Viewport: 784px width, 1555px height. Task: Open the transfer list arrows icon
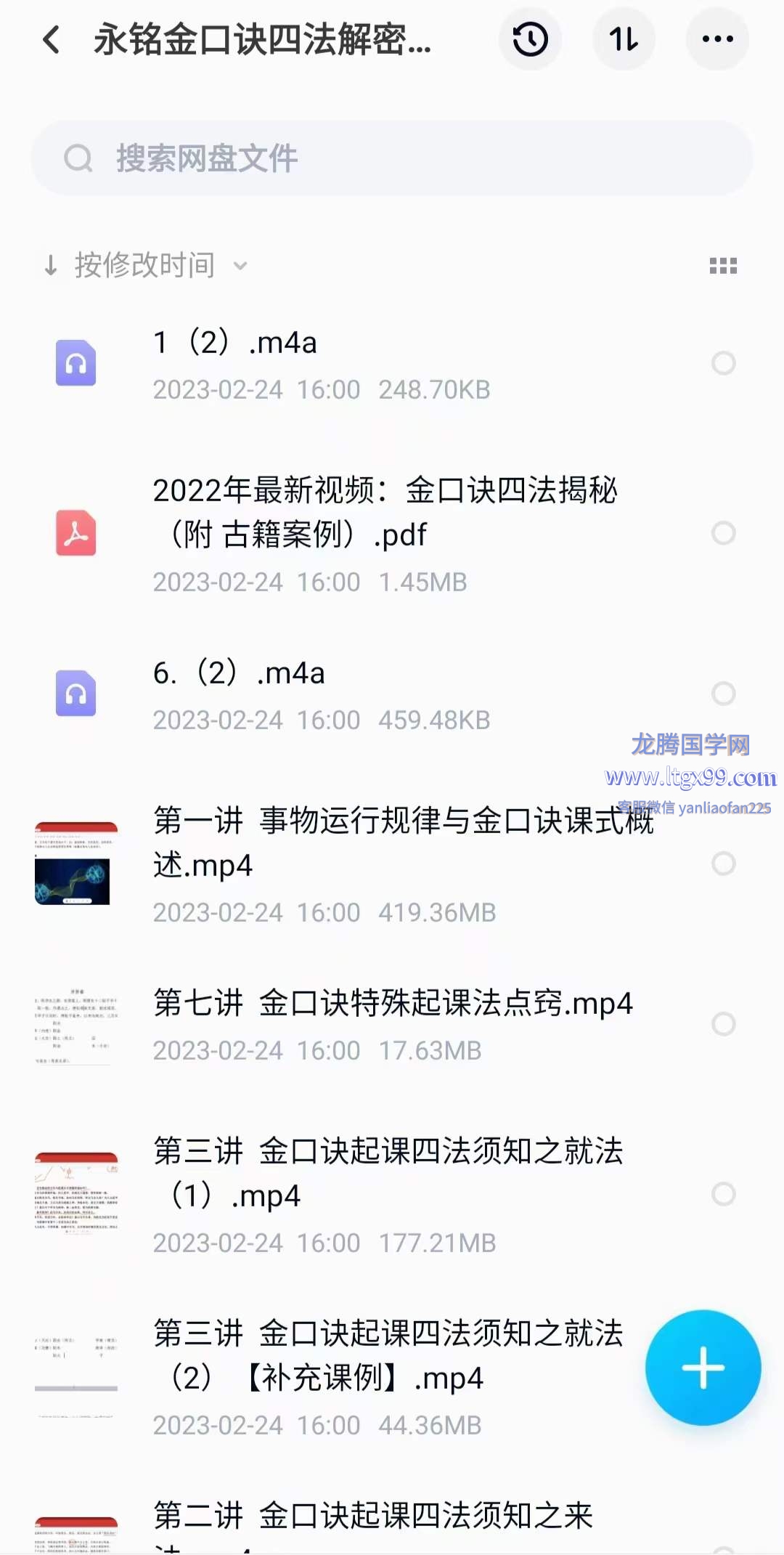coord(624,39)
